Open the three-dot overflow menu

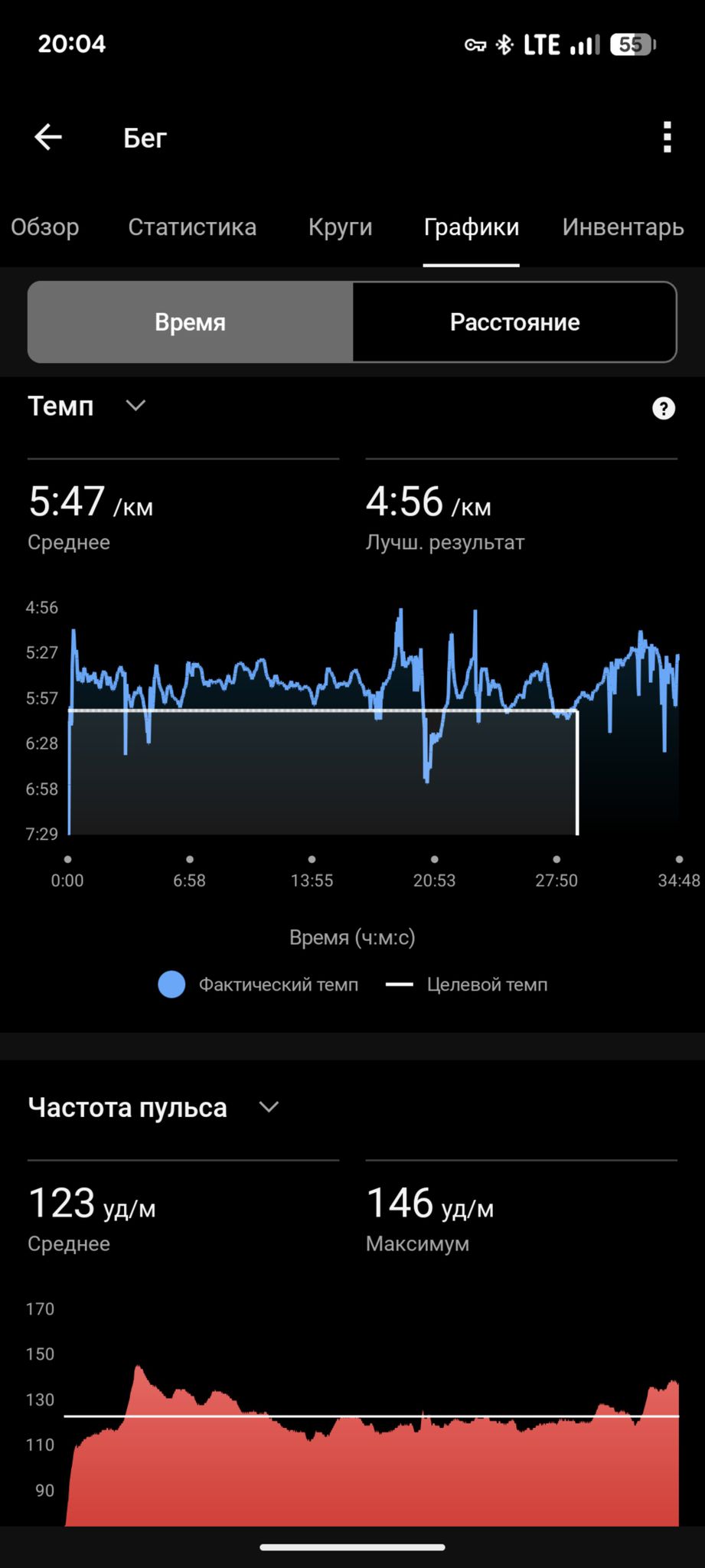pyautogui.click(x=667, y=138)
